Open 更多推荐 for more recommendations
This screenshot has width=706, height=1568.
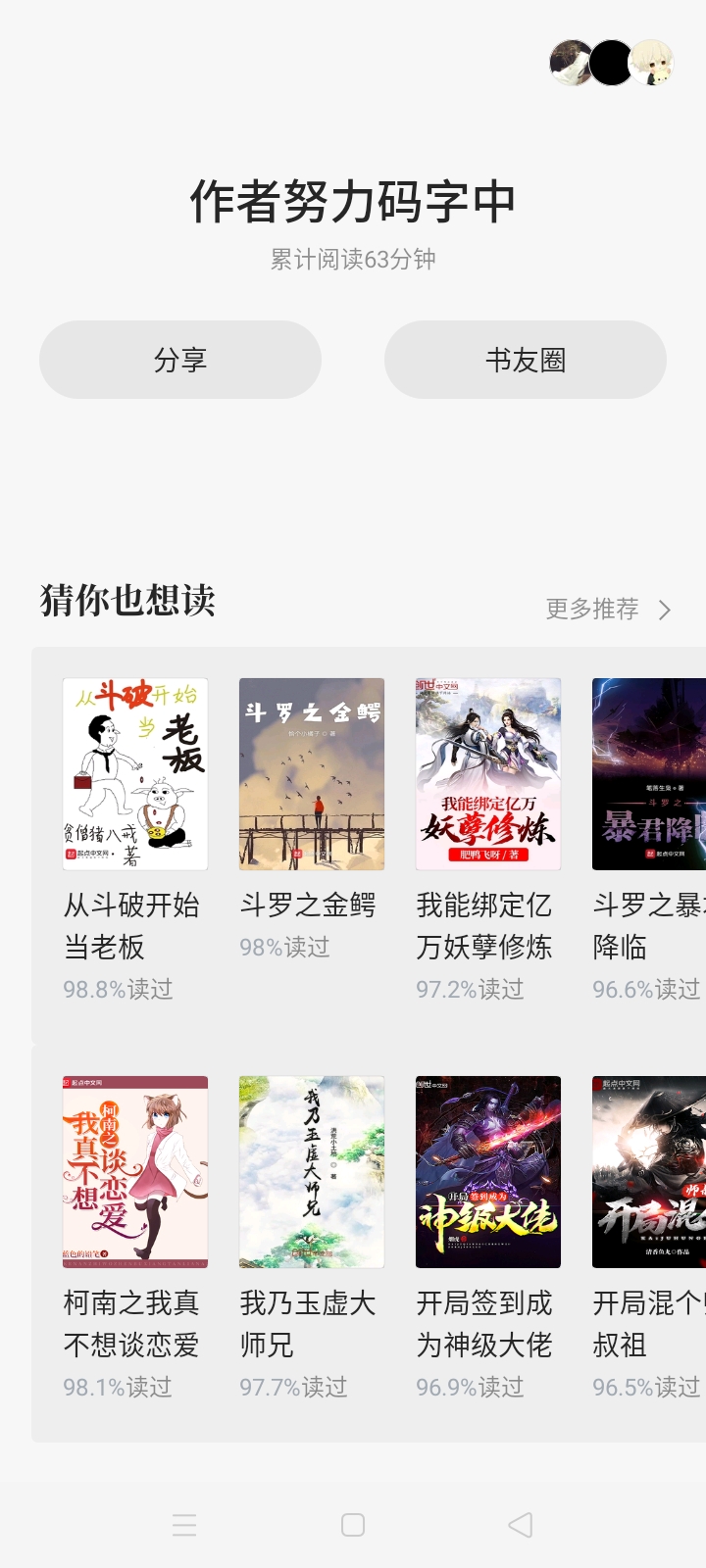click(x=608, y=610)
